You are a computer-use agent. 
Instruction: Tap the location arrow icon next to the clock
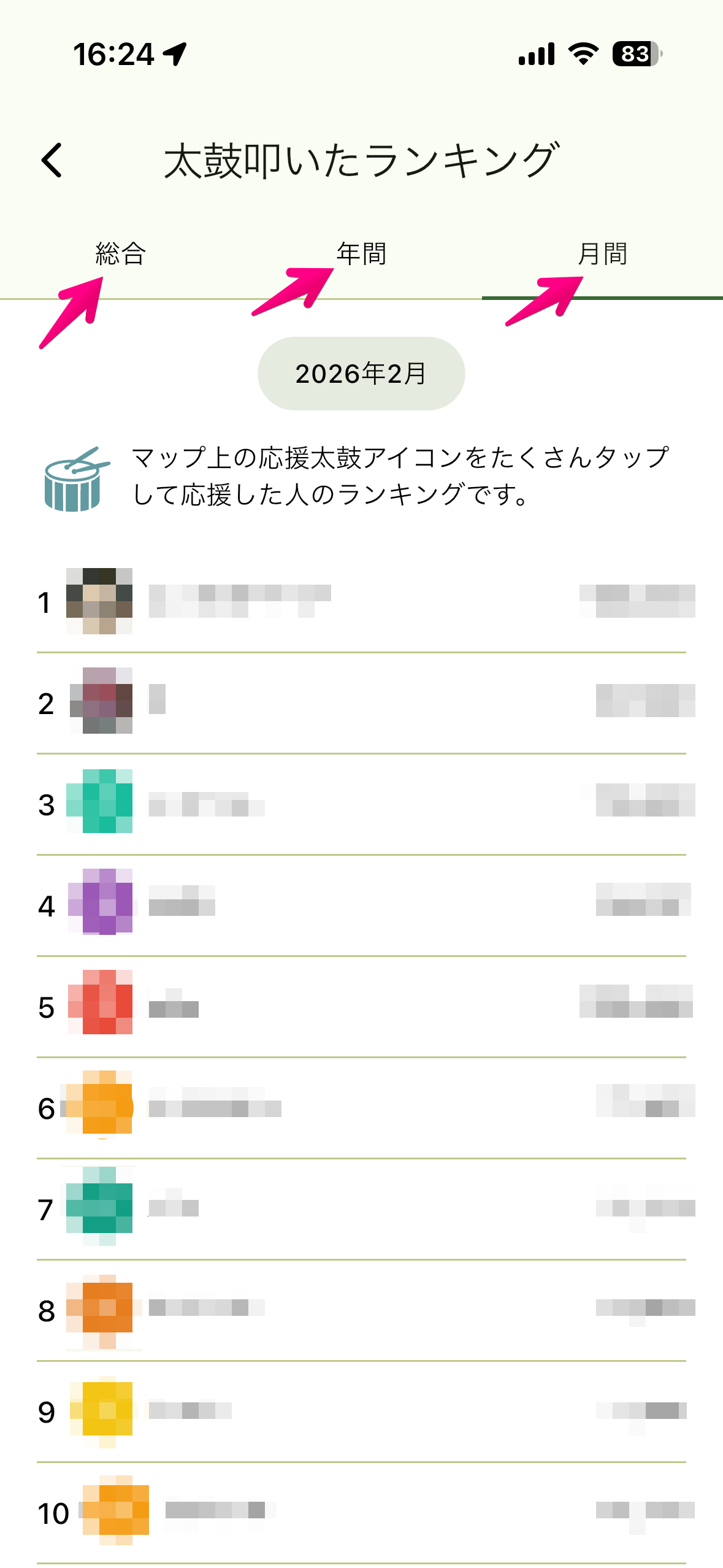176,54
